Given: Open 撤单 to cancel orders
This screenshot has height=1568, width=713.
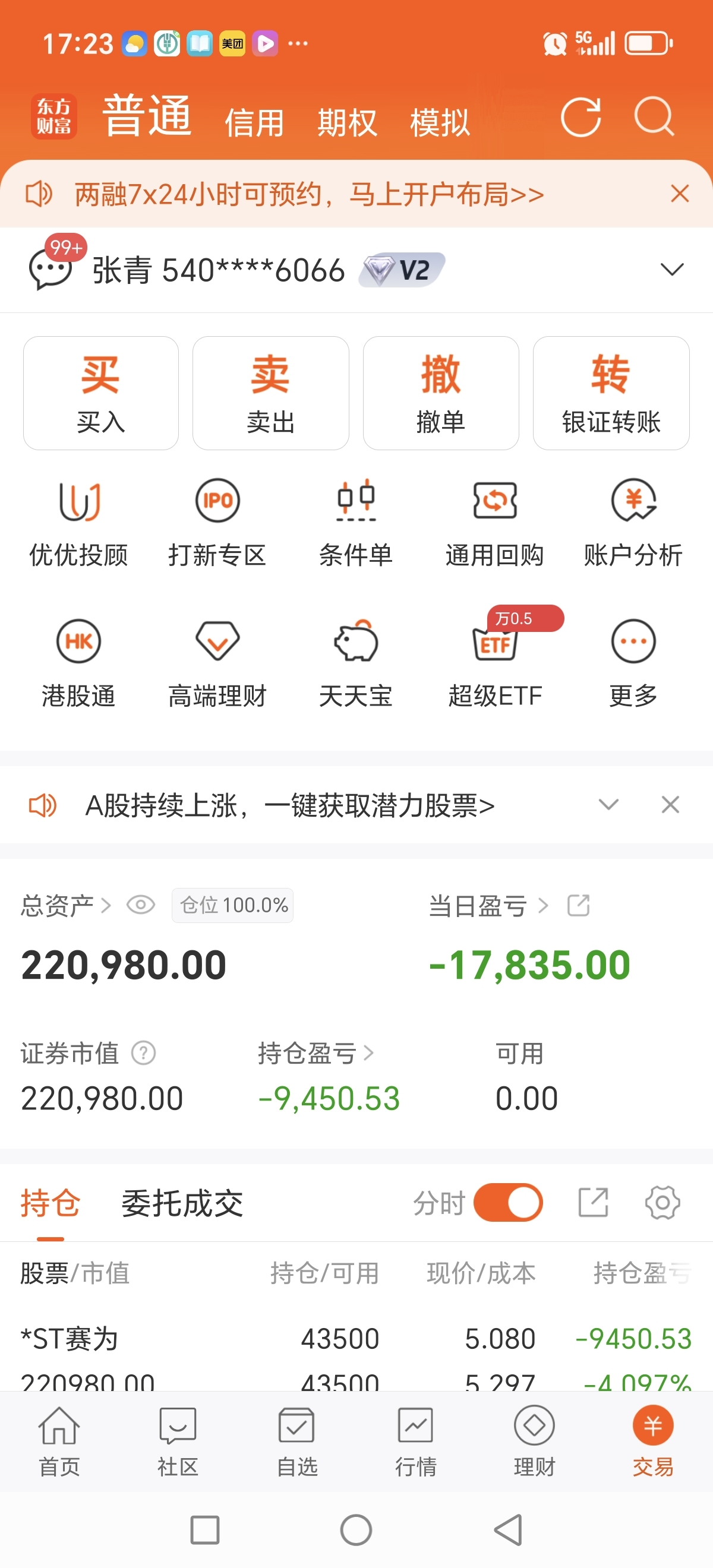Looking at the screenshot, I should 441,393.
